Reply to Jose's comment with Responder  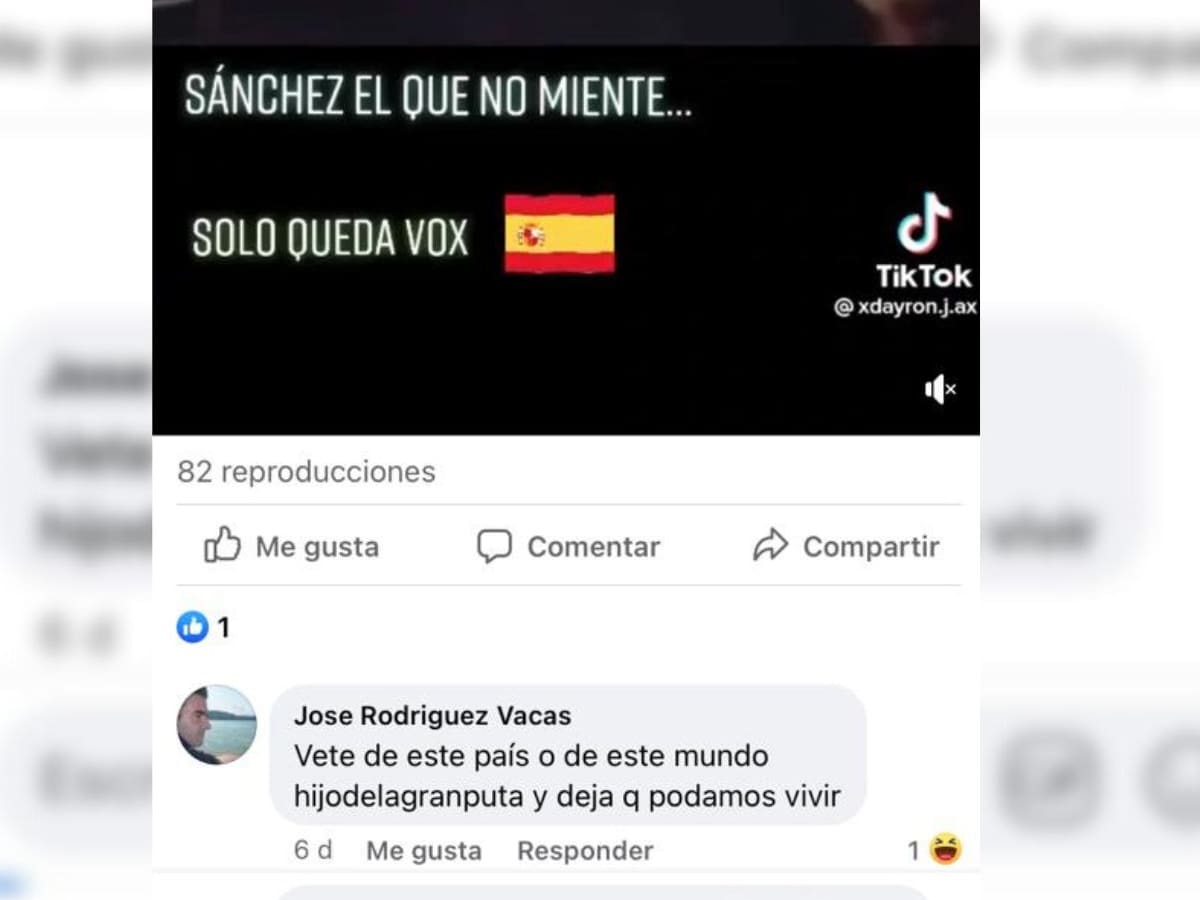click(584, 851)
